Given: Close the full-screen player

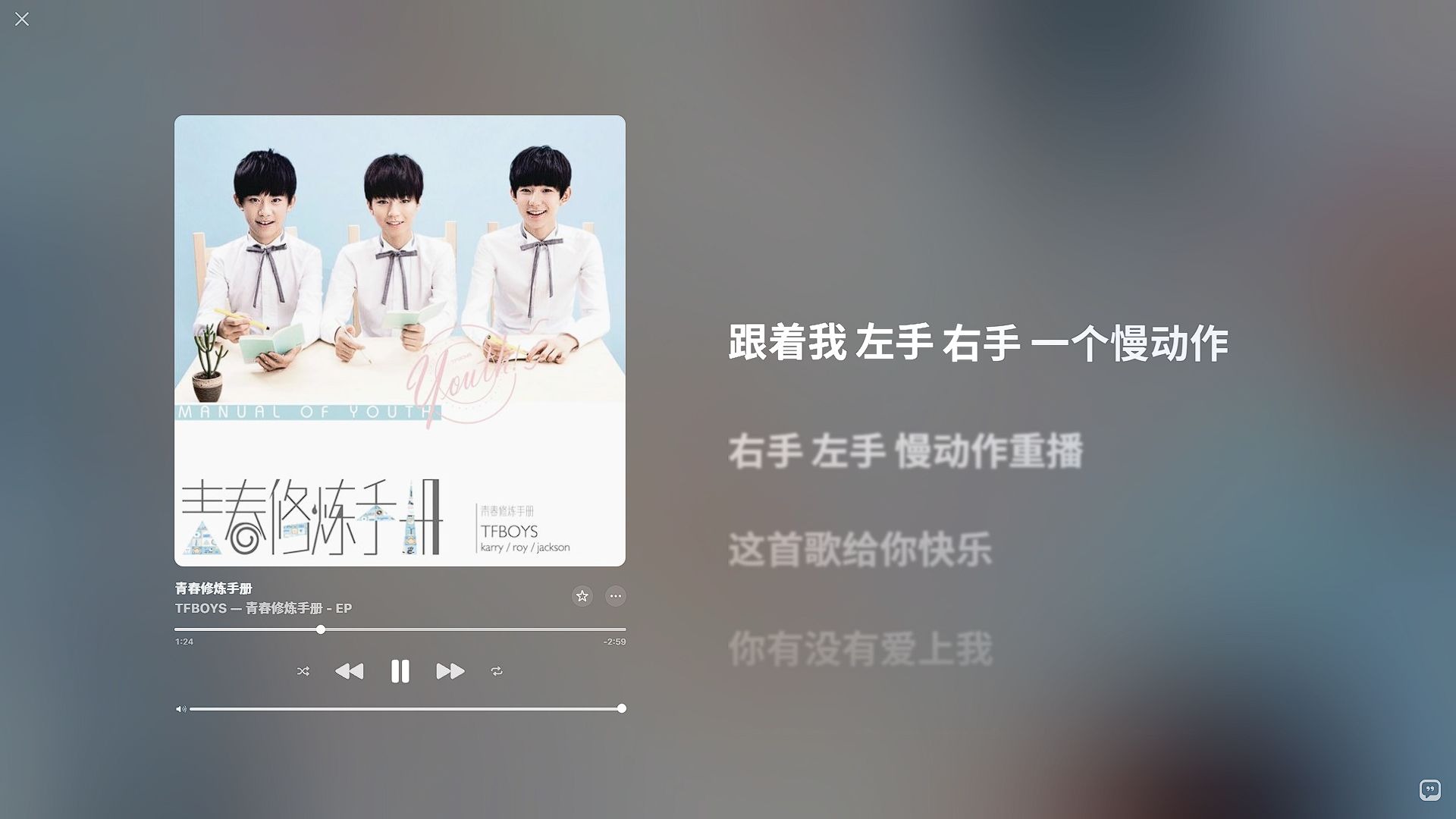Looking at the screenshot, I should [22, 19].
